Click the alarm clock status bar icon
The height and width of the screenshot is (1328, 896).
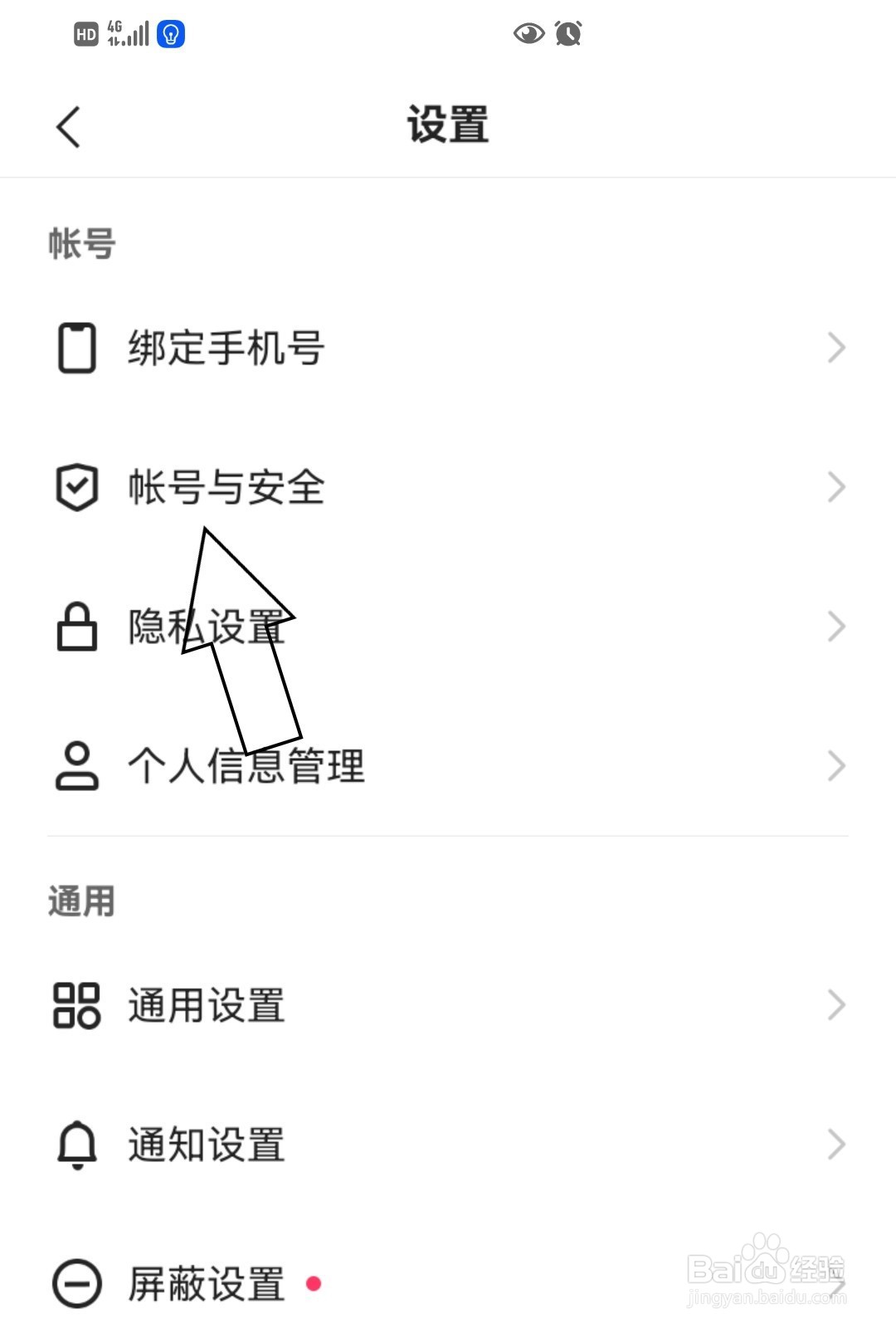coord(567,32)
